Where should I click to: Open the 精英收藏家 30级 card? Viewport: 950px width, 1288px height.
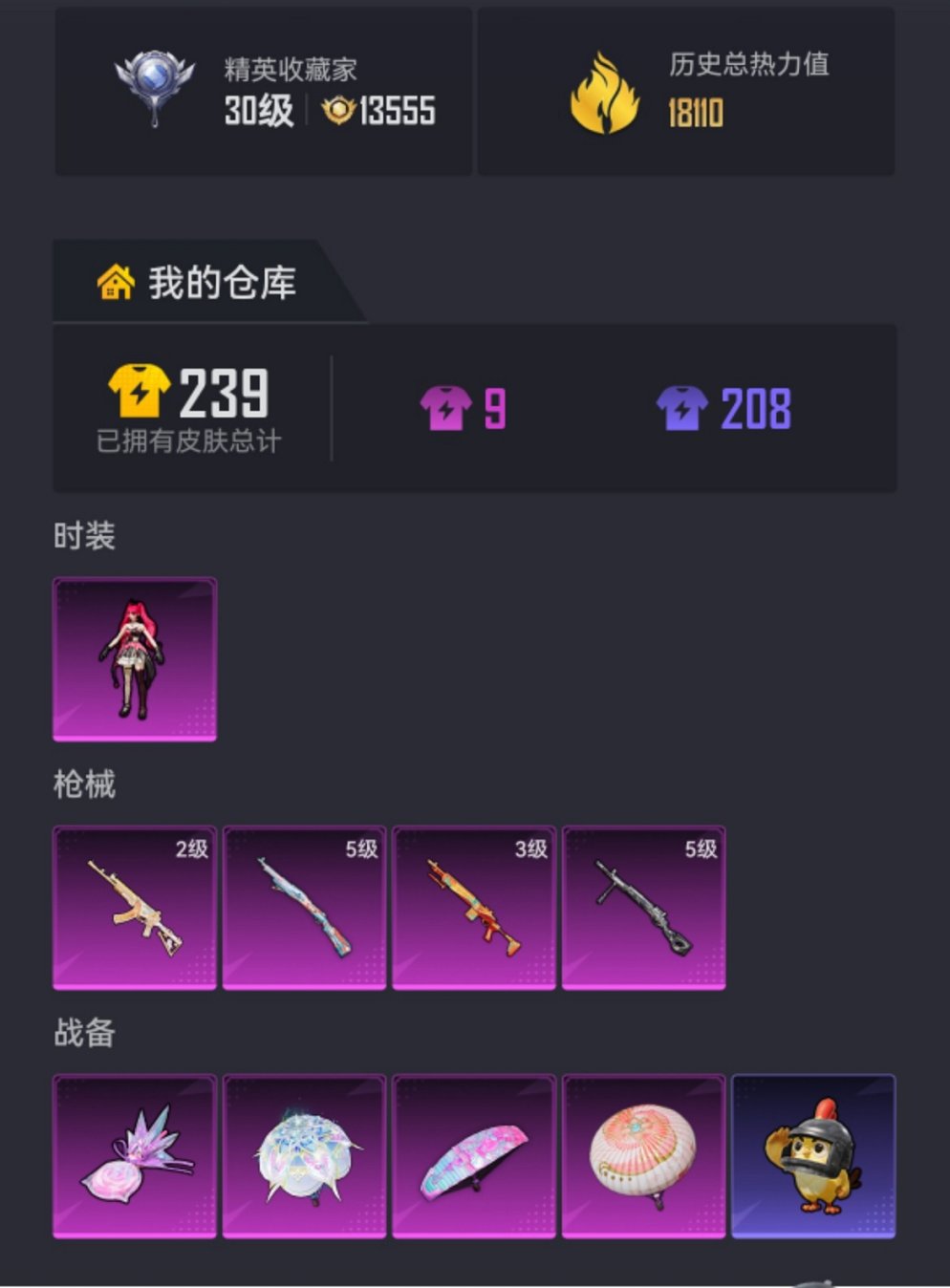click(264, 92)
